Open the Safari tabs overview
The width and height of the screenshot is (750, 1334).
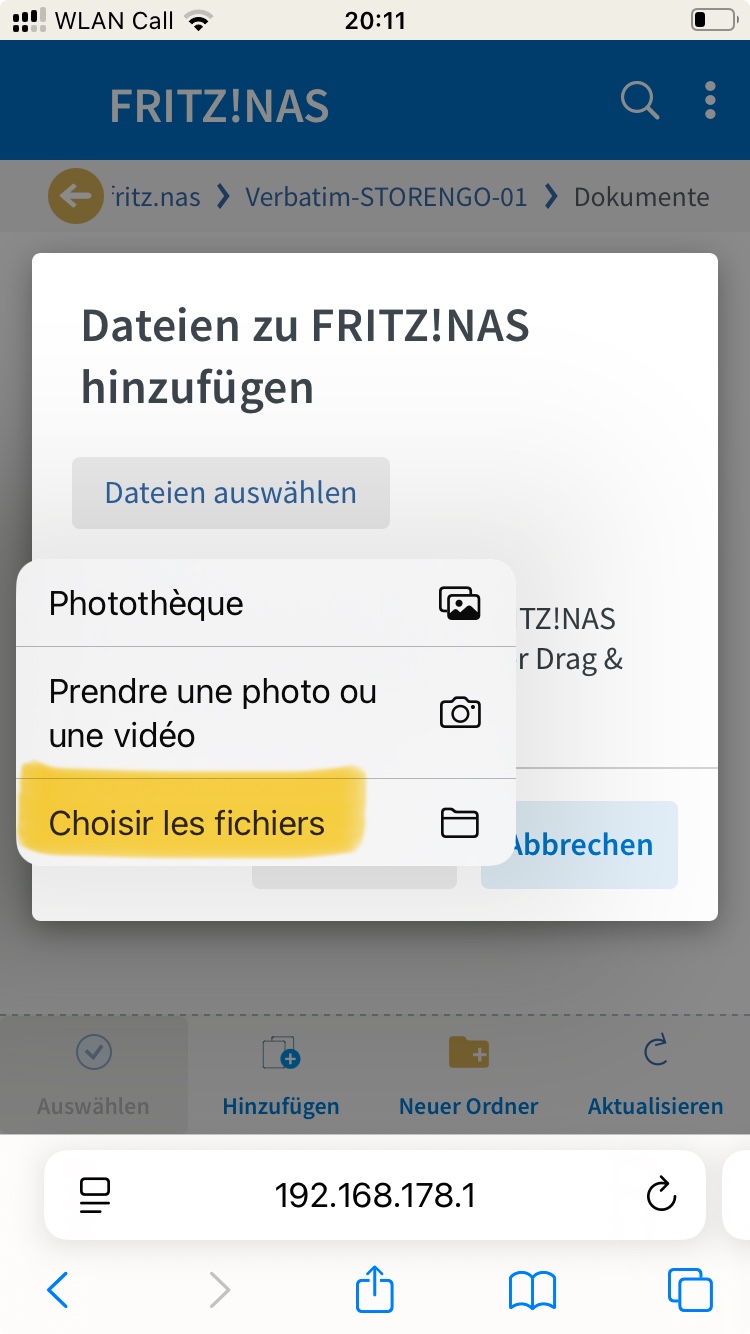[x=690, y=1289]
